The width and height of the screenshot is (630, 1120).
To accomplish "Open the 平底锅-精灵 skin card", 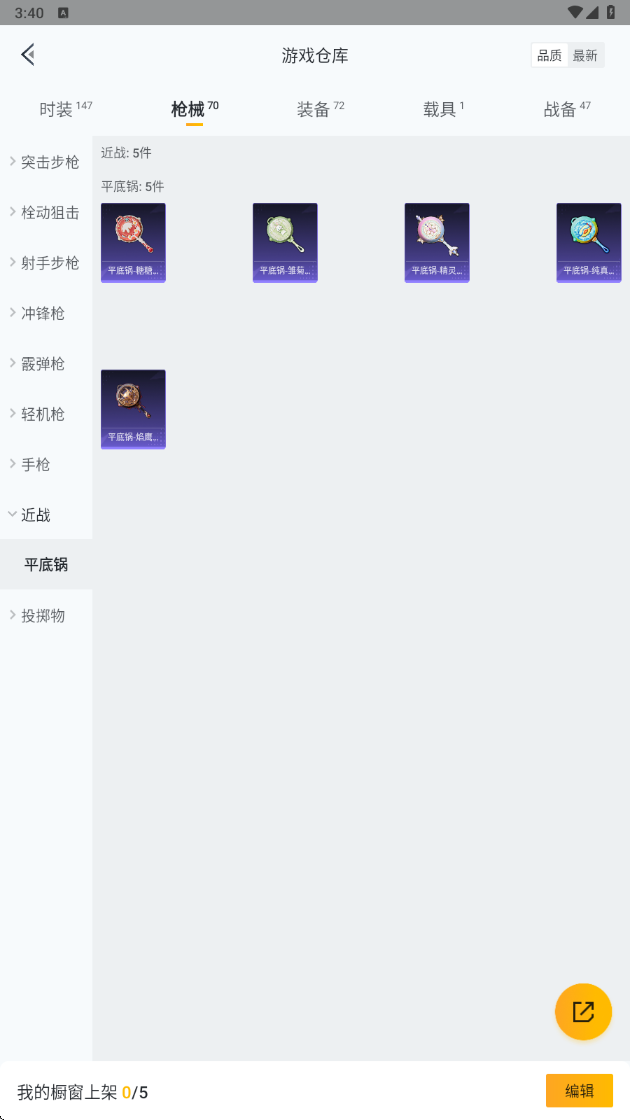I will [437, 243].
